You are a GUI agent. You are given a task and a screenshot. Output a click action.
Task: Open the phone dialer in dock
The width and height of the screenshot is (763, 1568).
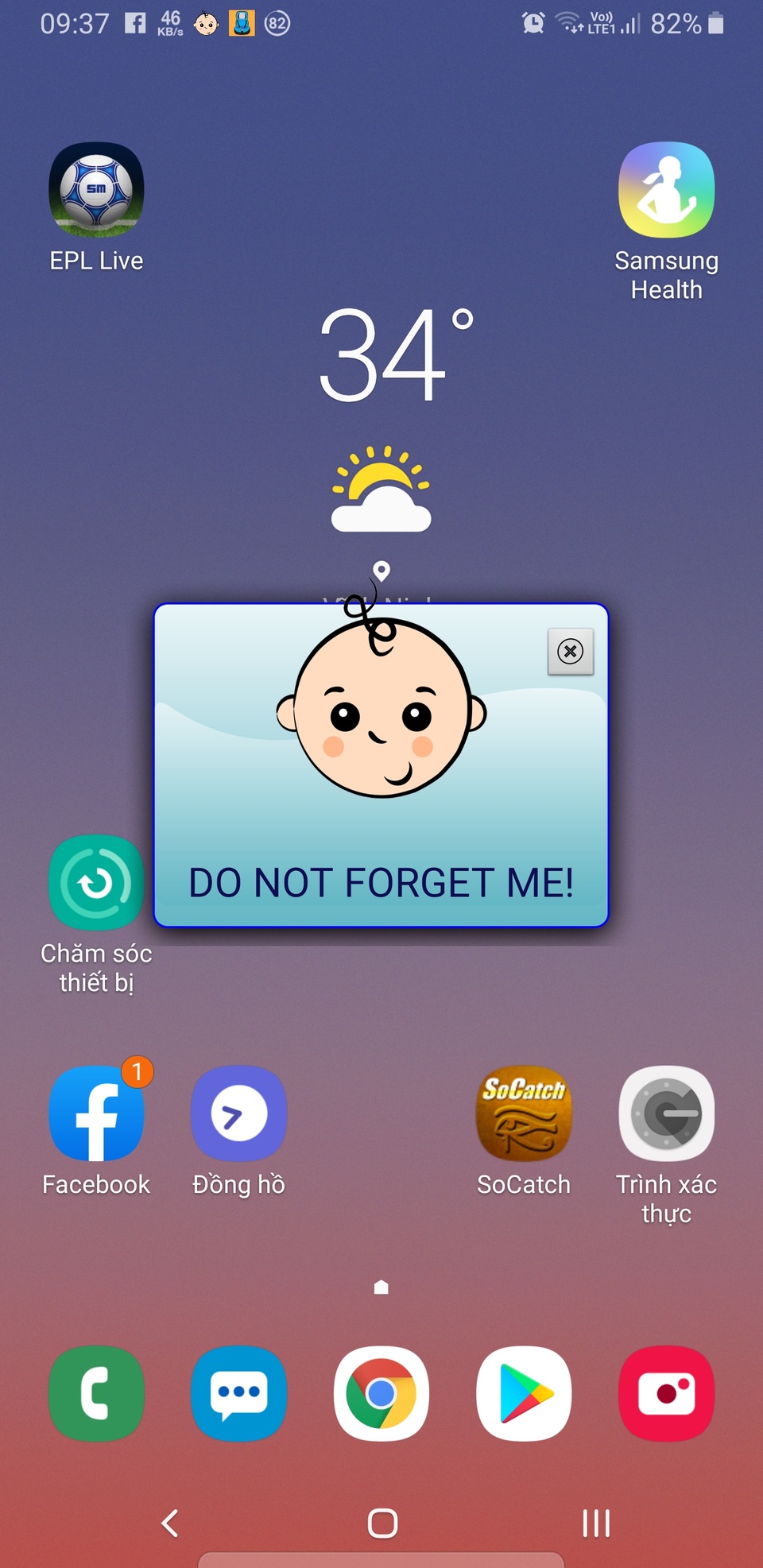tap(96, 1393)
